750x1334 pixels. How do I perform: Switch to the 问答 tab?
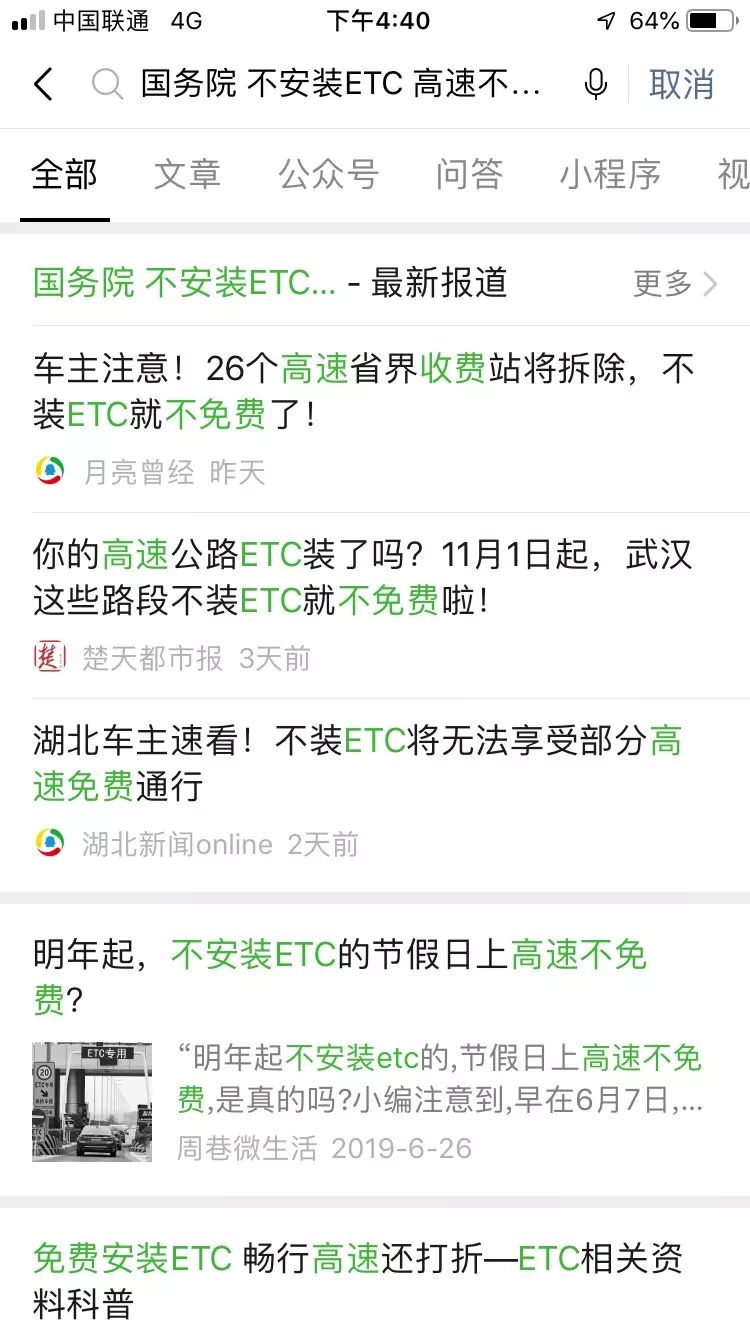[x=468, y=176]
